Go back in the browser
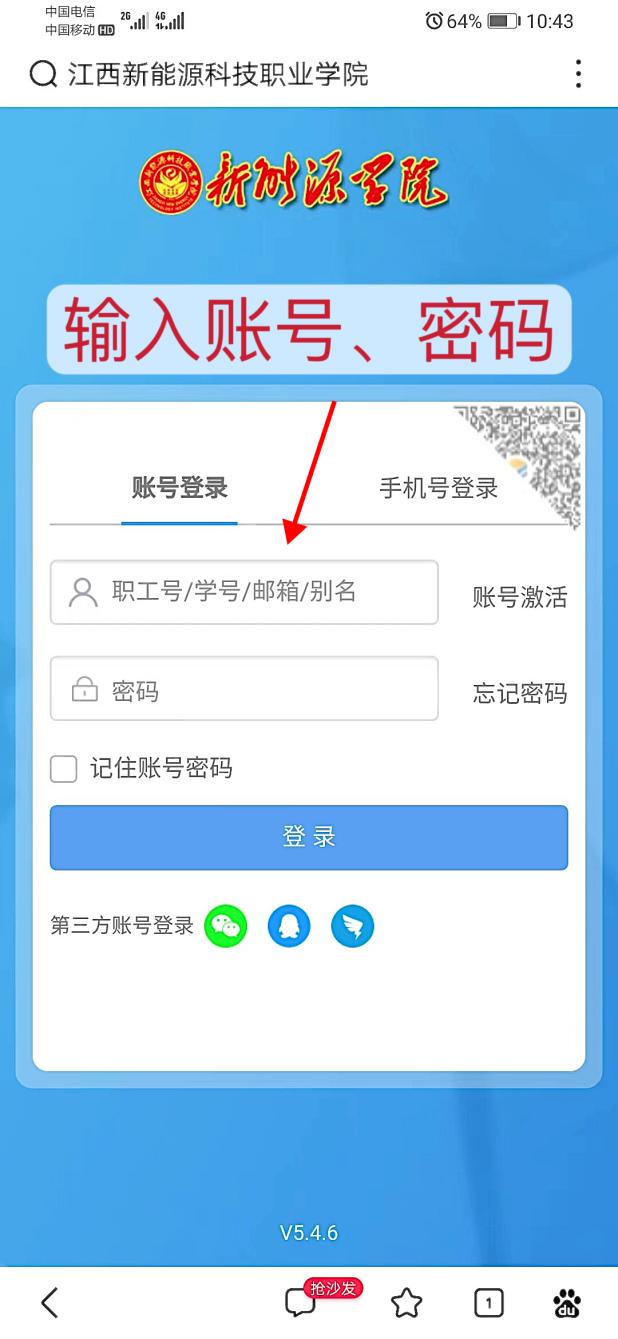Screen dimensions: 618x1339 coord(50,1302)
